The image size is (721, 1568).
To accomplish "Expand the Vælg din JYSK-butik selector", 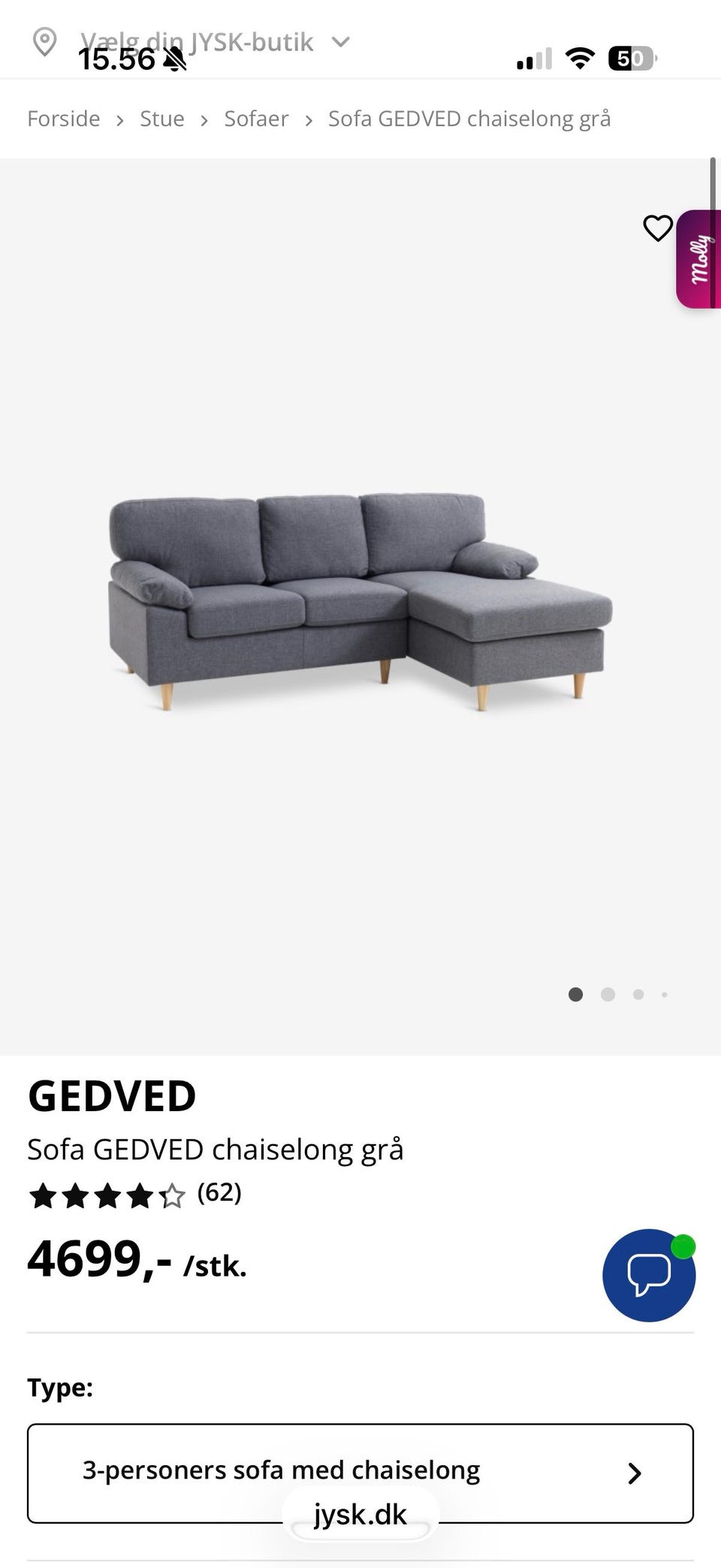I will (x=340, y=42).
